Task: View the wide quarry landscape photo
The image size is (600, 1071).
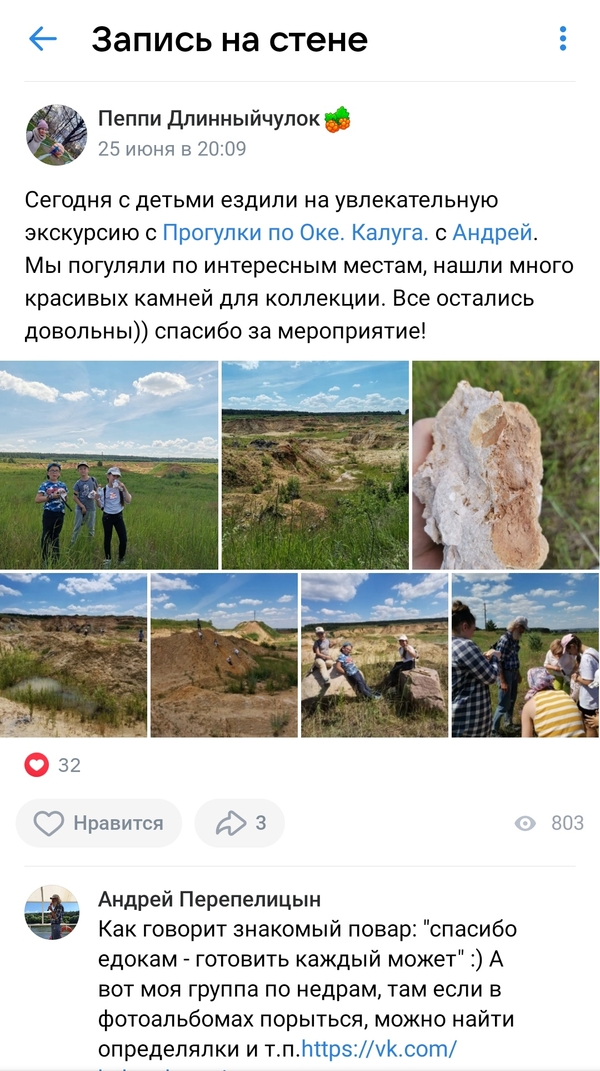Action: pyautogui.click(x=315, y=465)
